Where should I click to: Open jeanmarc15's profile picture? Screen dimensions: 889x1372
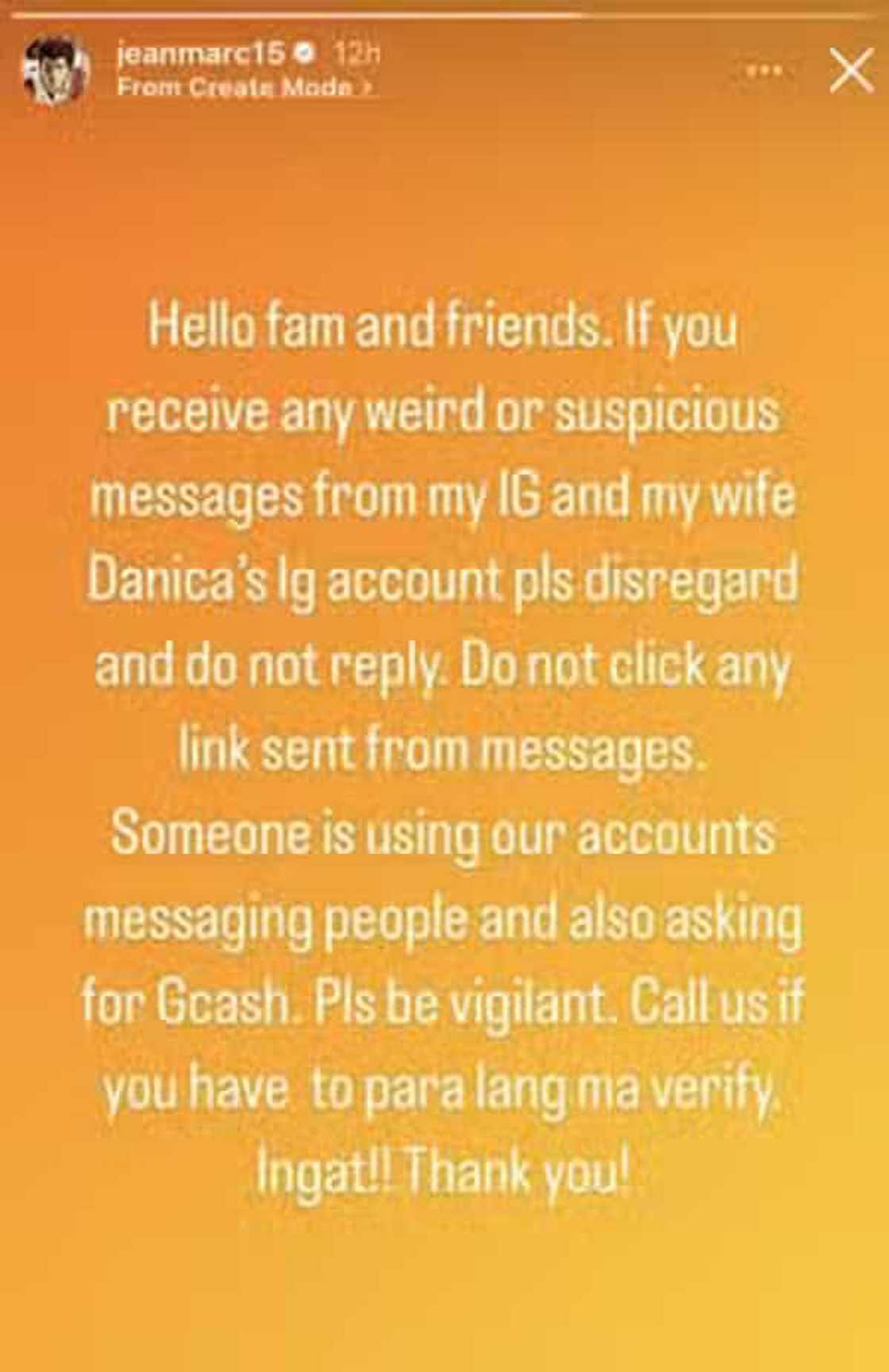click(55, 71)
